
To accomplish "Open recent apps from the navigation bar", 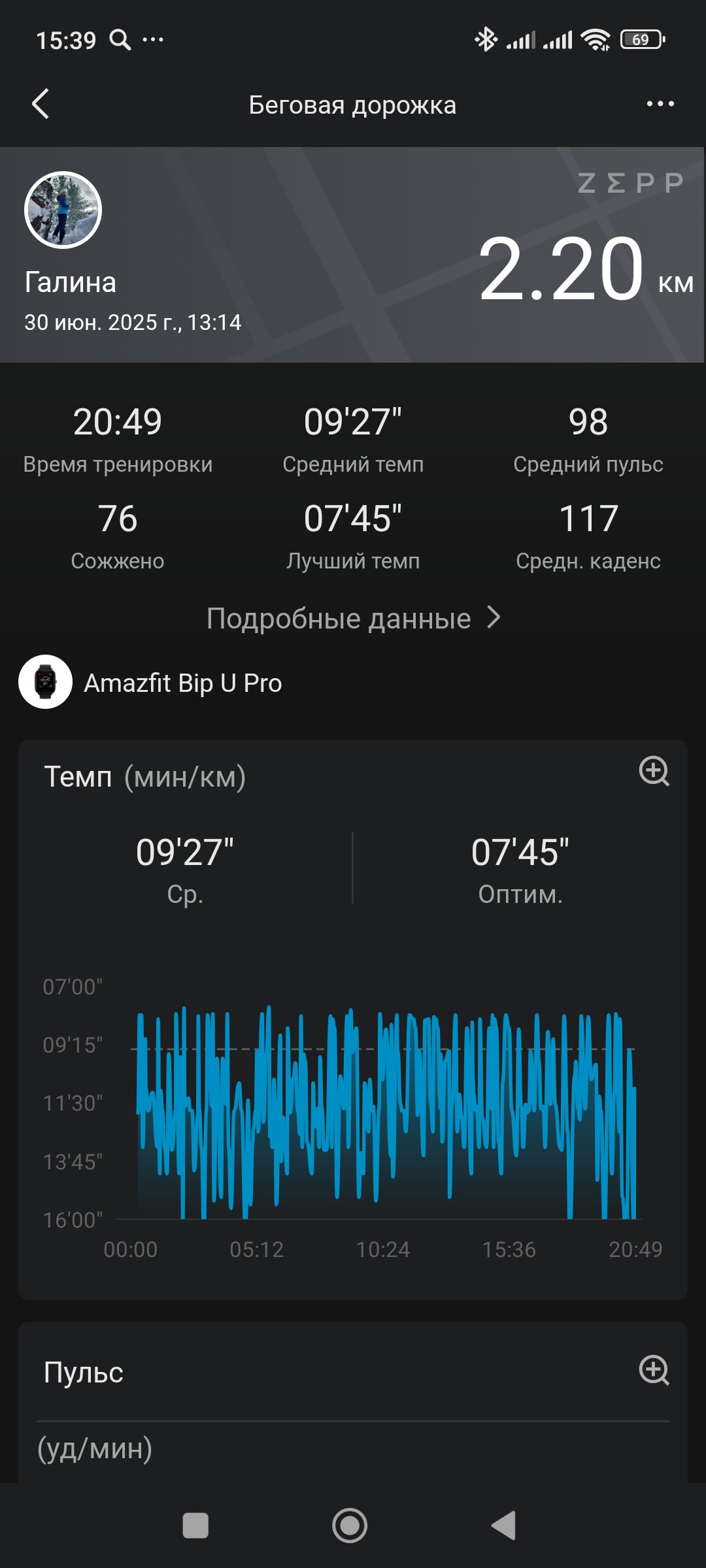I will pos(195,1526).
